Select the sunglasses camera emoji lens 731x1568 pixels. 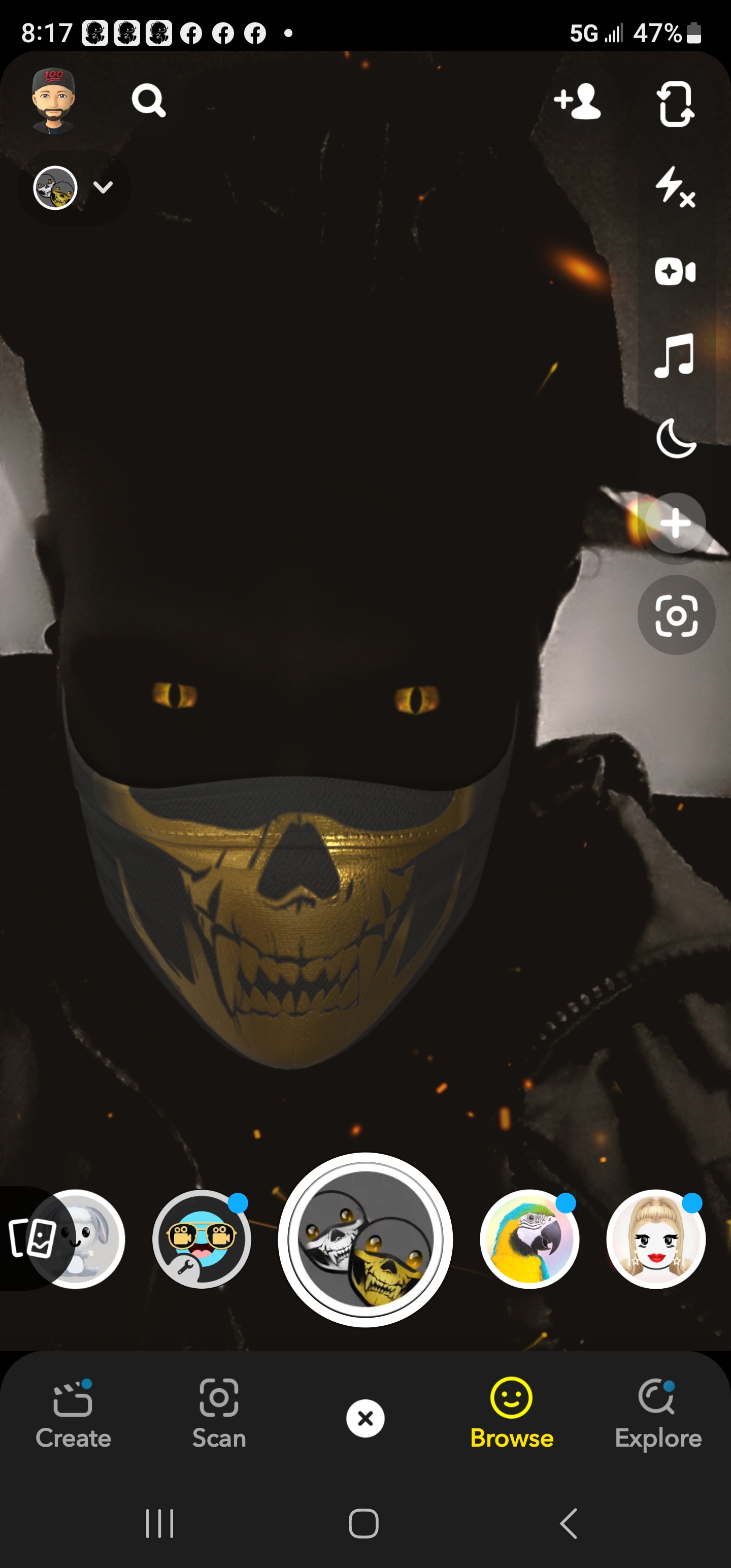point(202,1239)
